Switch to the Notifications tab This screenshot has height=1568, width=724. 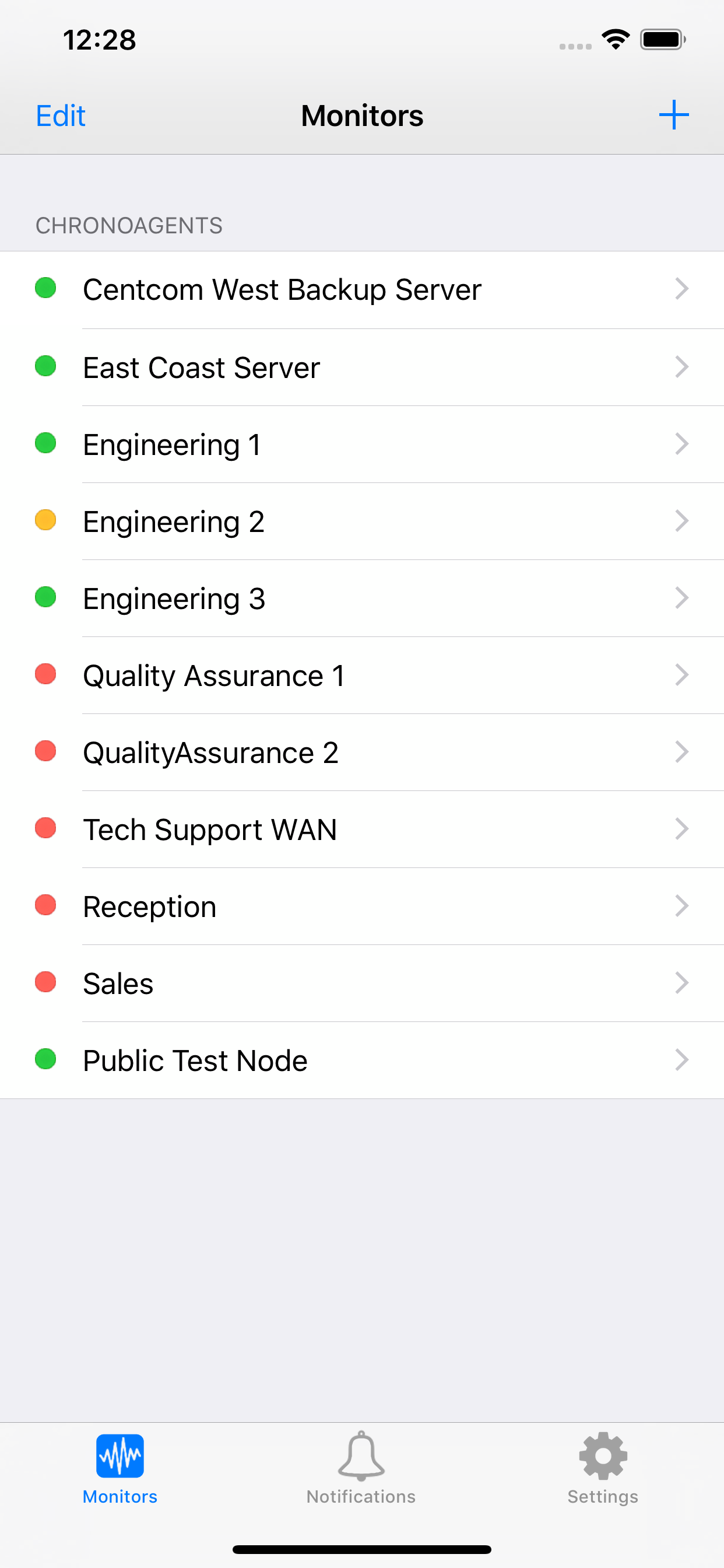coord(361,1473)
